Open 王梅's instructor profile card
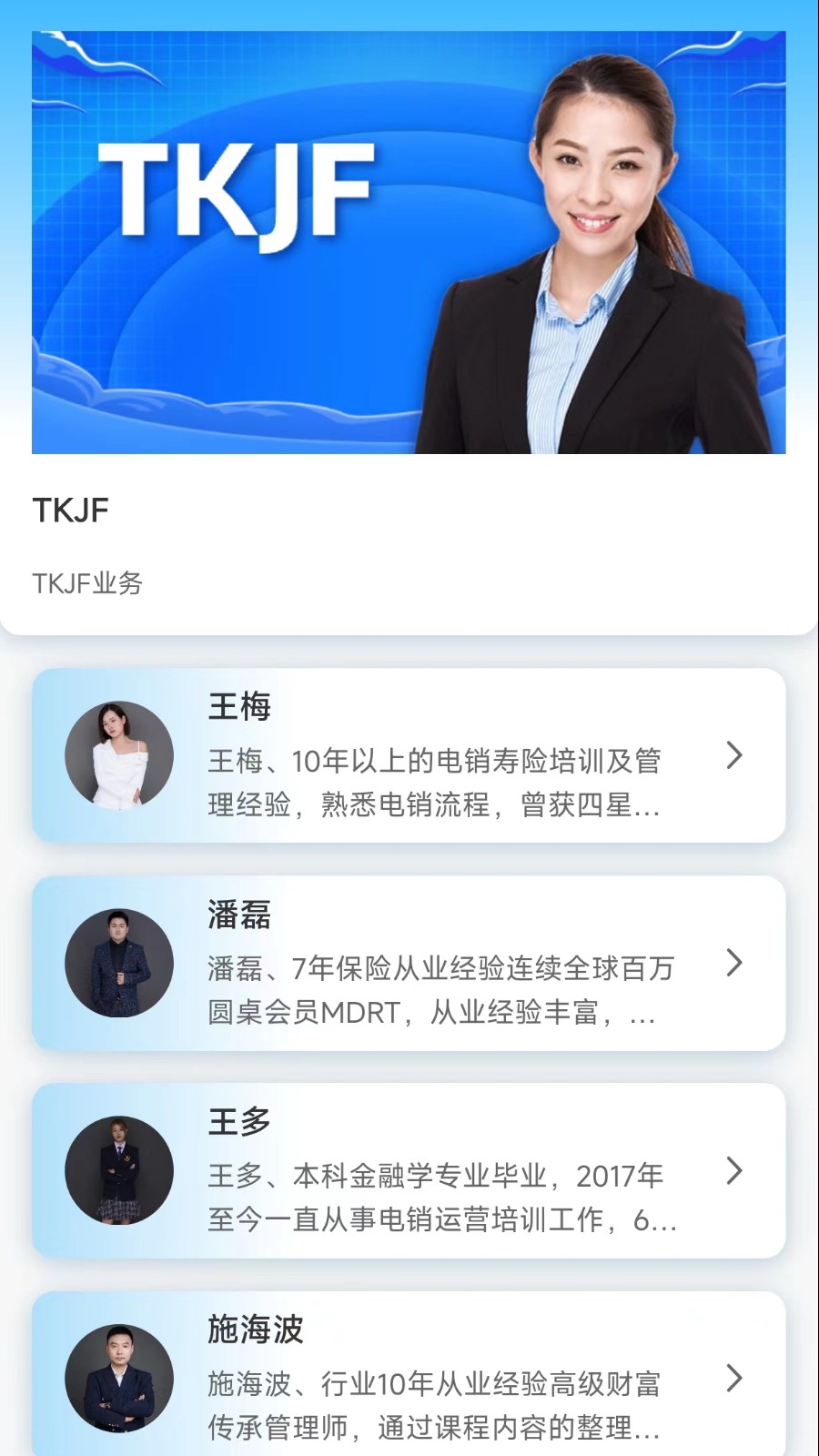This screenshot has width=819, height=1456. [x=409, y=755]
